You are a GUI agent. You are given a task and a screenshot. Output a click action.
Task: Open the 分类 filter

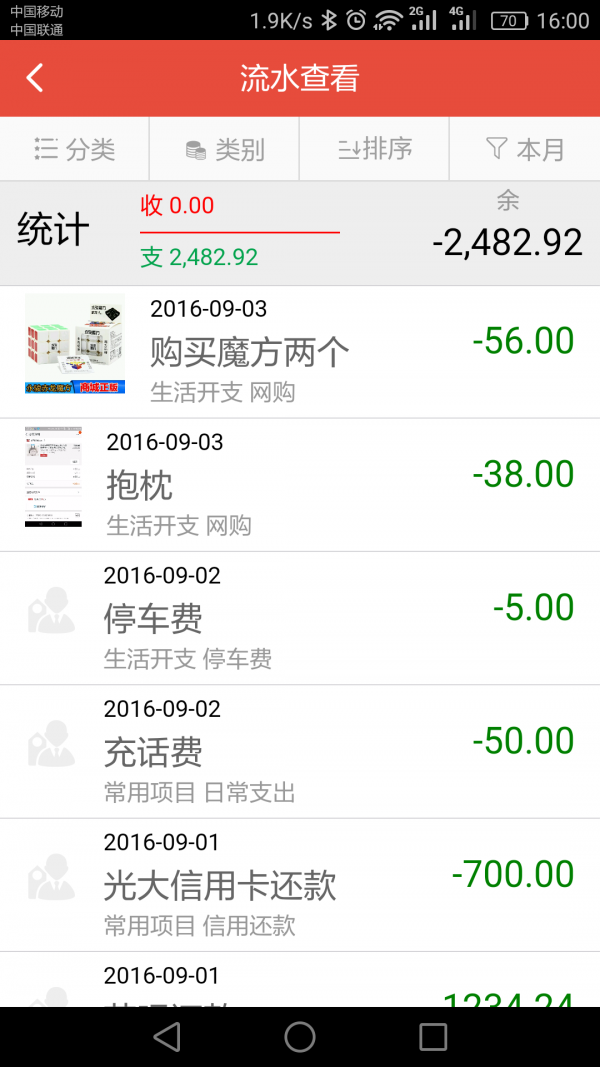[x=75, y=148]
